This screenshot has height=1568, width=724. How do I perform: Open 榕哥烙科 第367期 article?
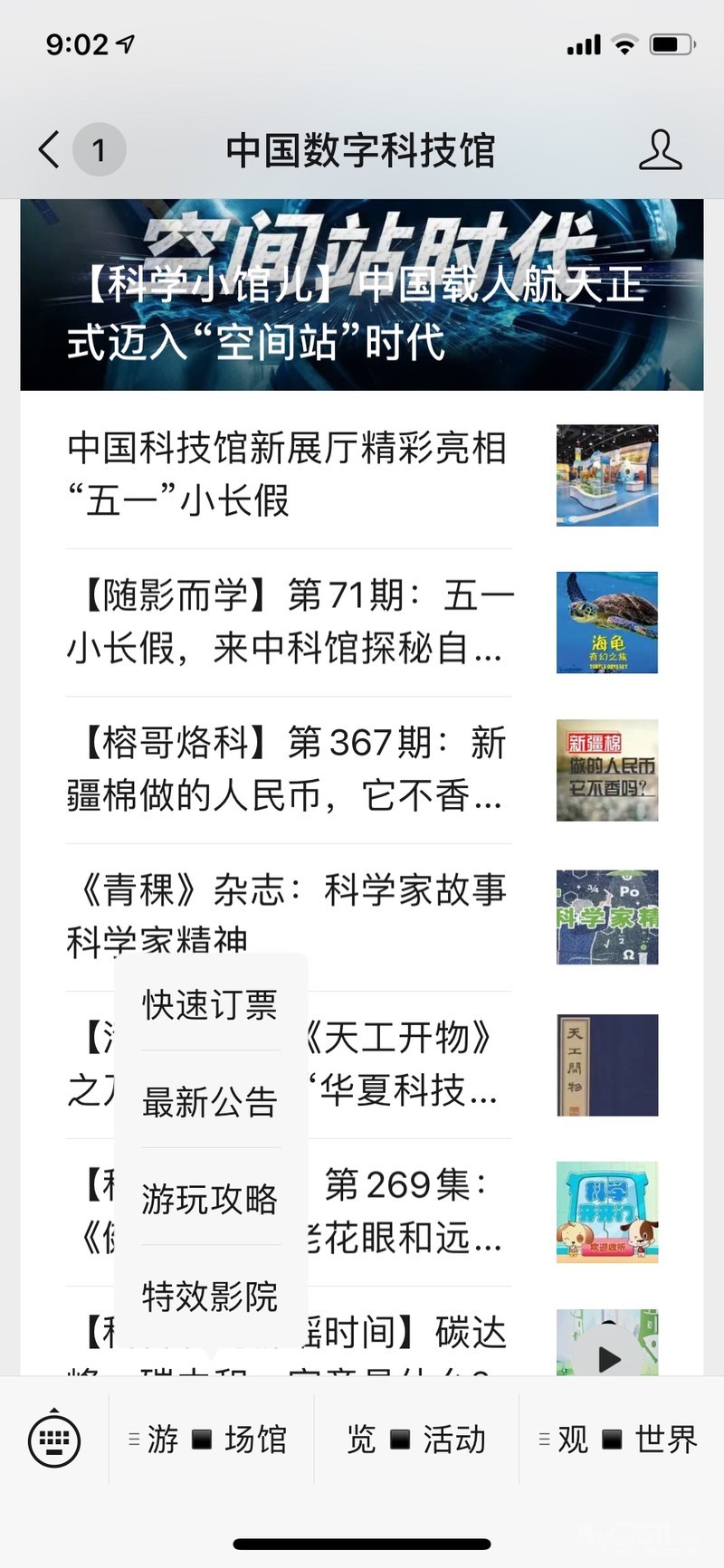(288, 769)
